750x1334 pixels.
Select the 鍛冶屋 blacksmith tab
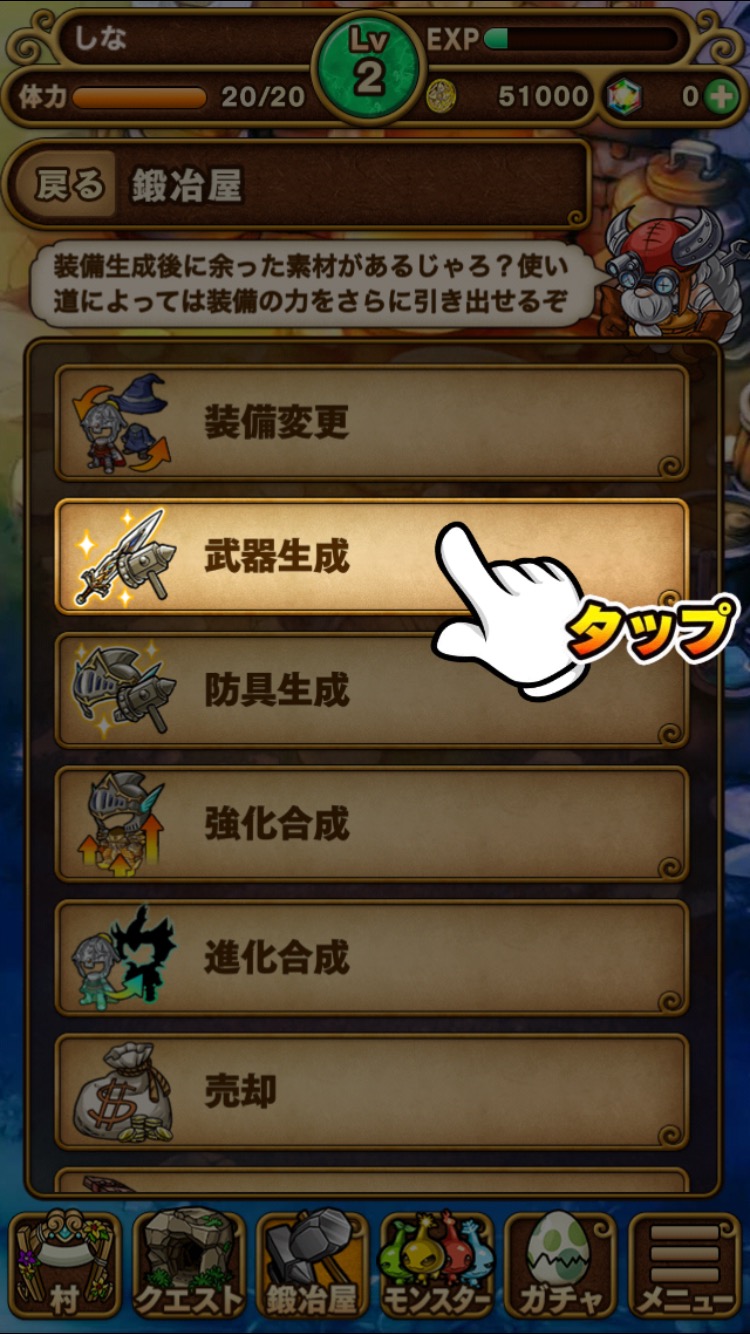coord(313,1266)
